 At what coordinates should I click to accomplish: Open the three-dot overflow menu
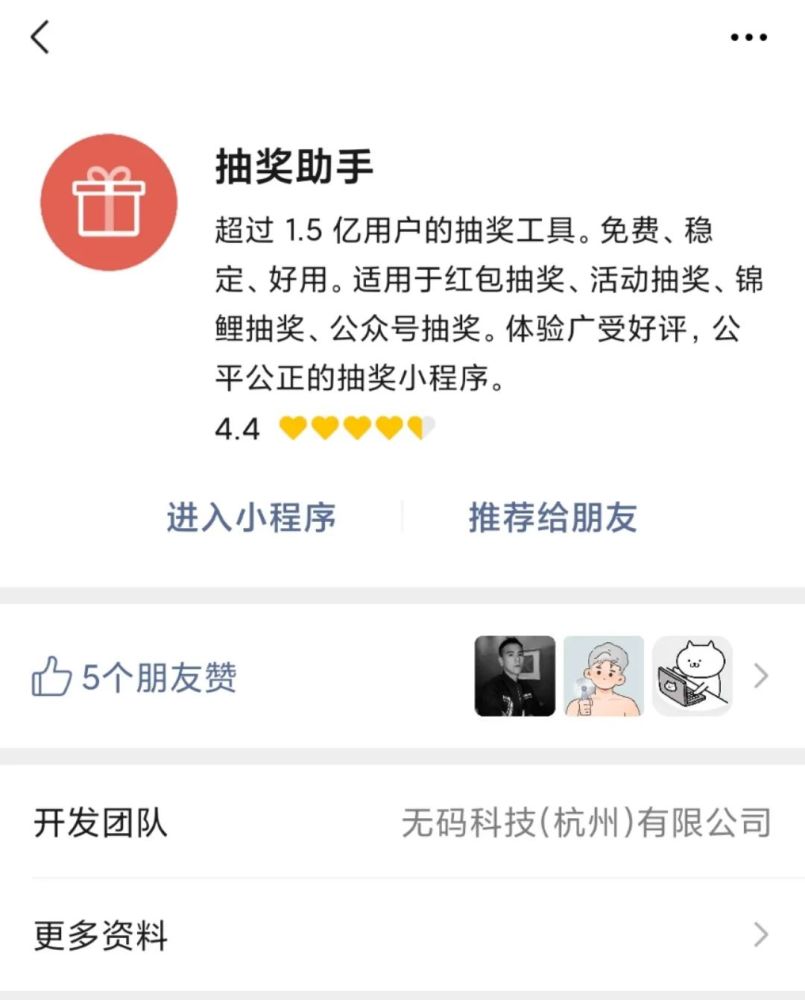[x=748, y=38]
